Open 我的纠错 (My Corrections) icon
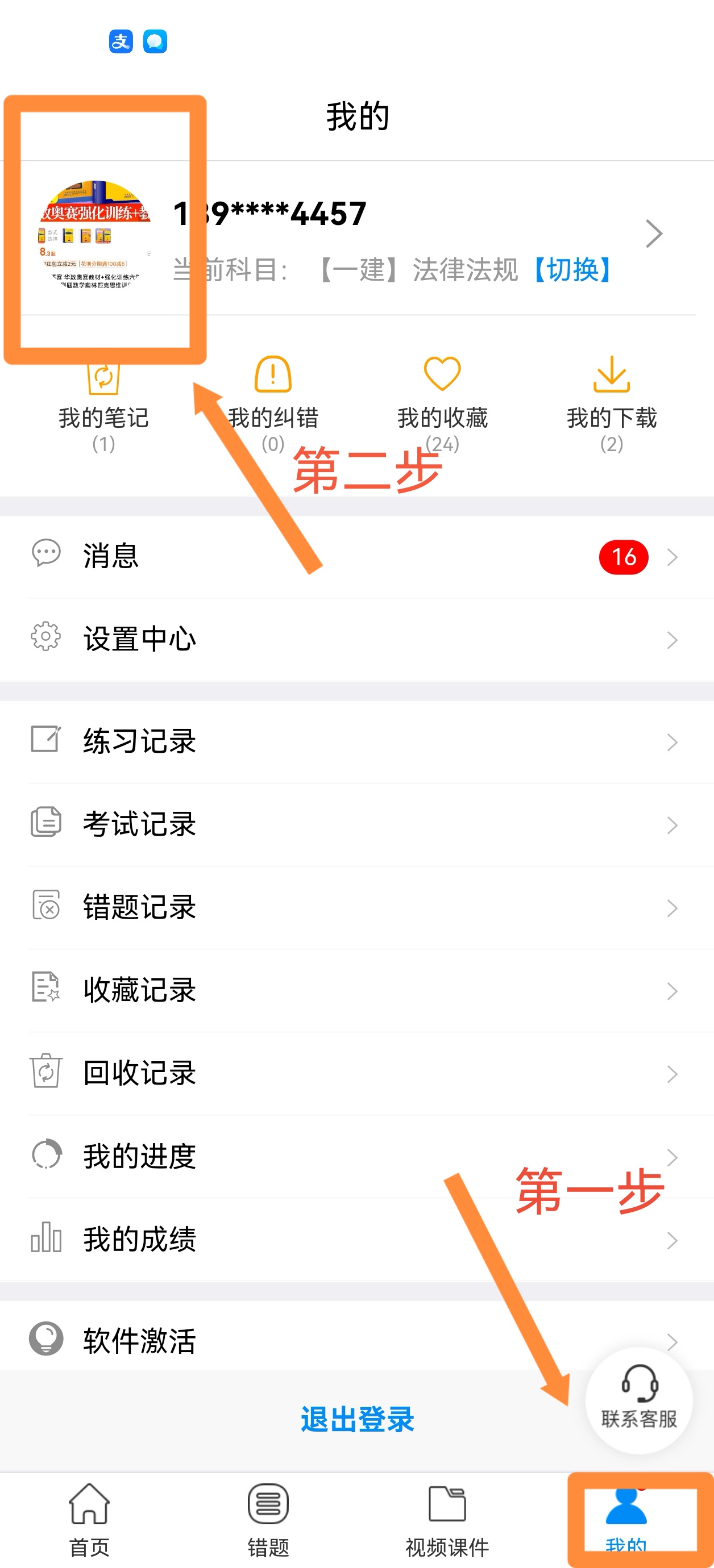Image resolution: width=714 pixels, height=1568 pixels. (x=272, y=376)
